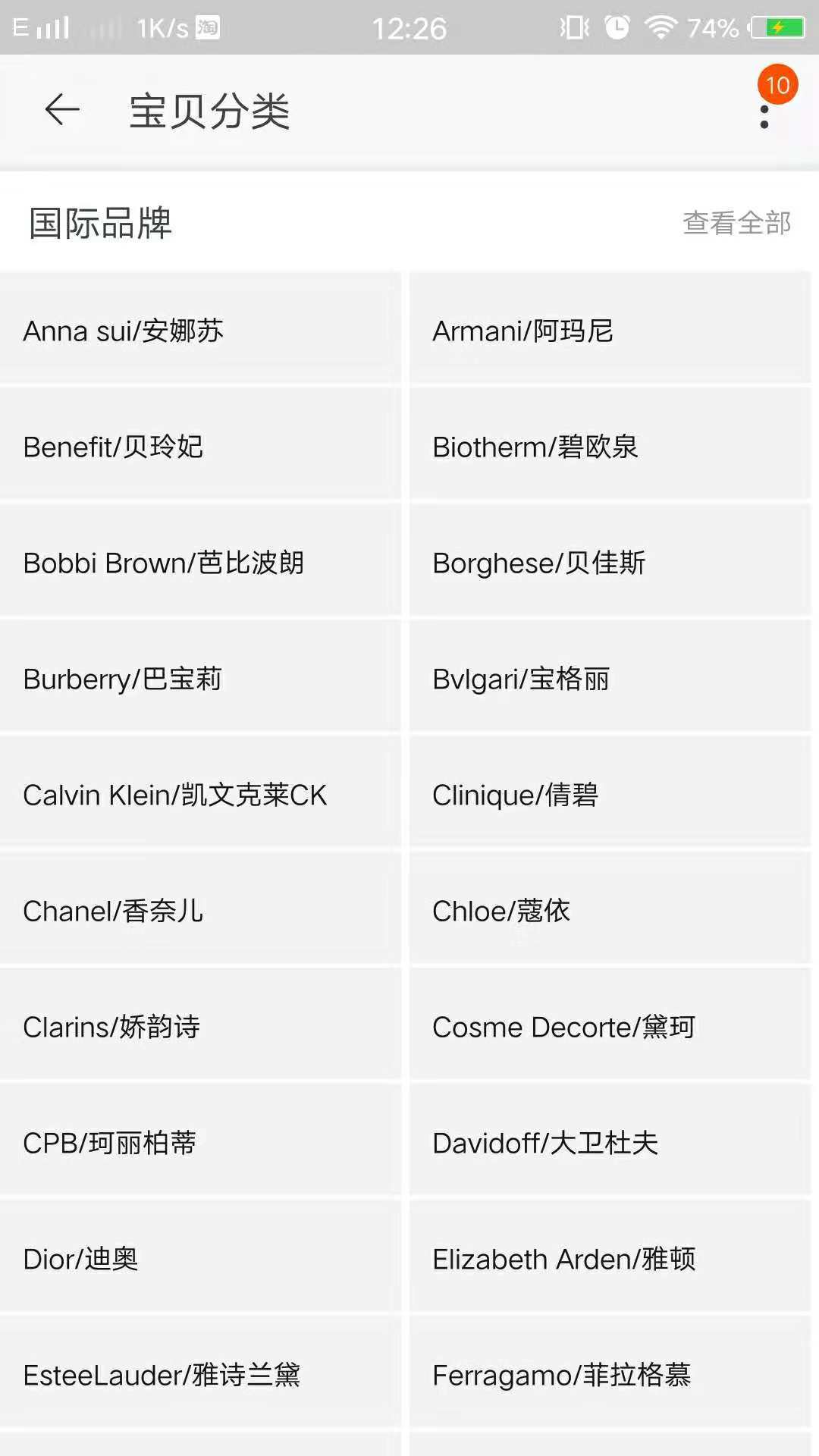Tap 查看全部 to view all brands
Image resolution: width=819 pixels, height=1456 pixels.
[736, 222]
